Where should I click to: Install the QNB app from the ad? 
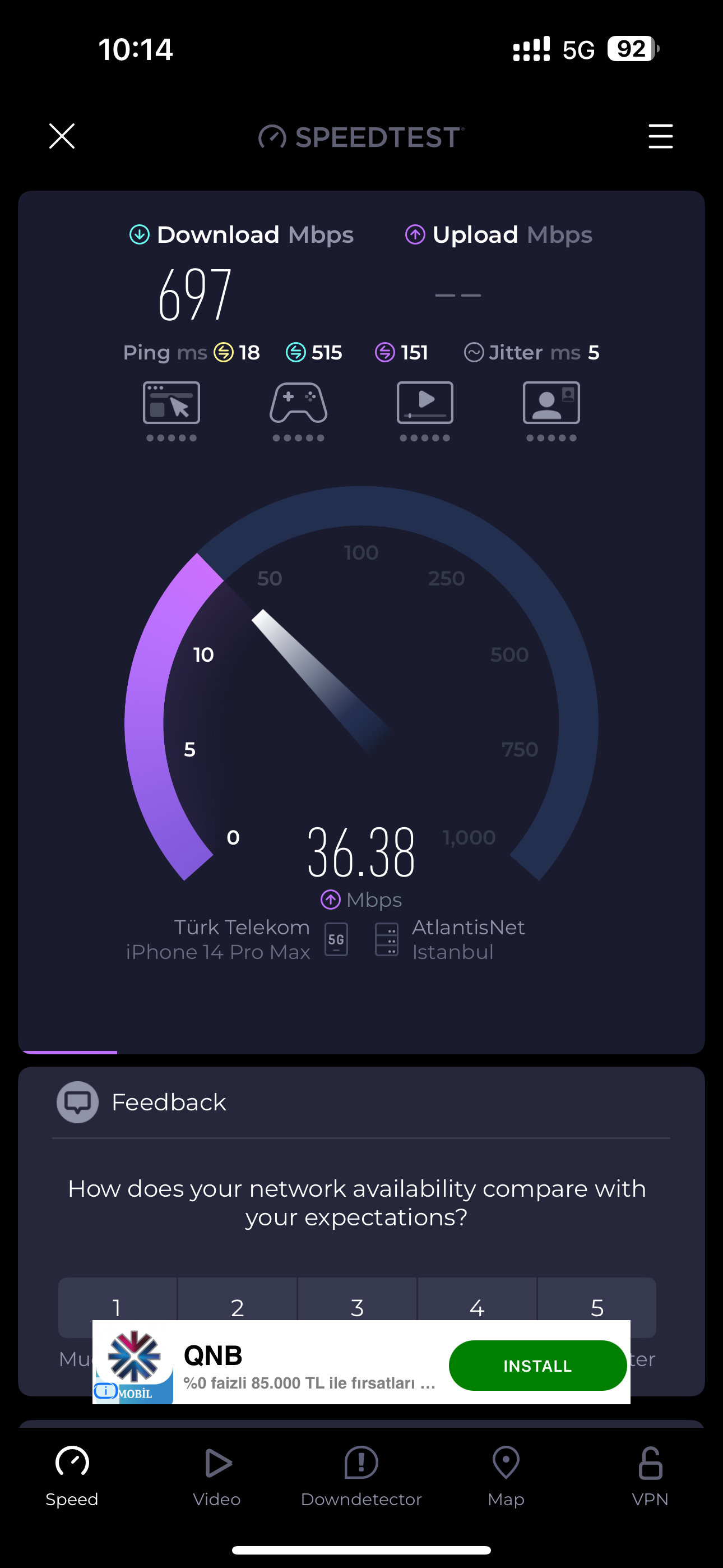click(537, 1366)
